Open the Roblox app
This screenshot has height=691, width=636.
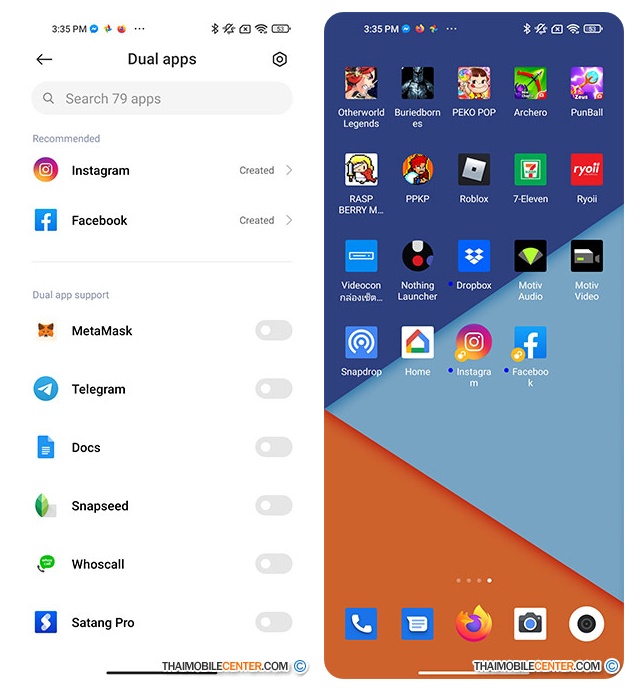pos(474,170)
